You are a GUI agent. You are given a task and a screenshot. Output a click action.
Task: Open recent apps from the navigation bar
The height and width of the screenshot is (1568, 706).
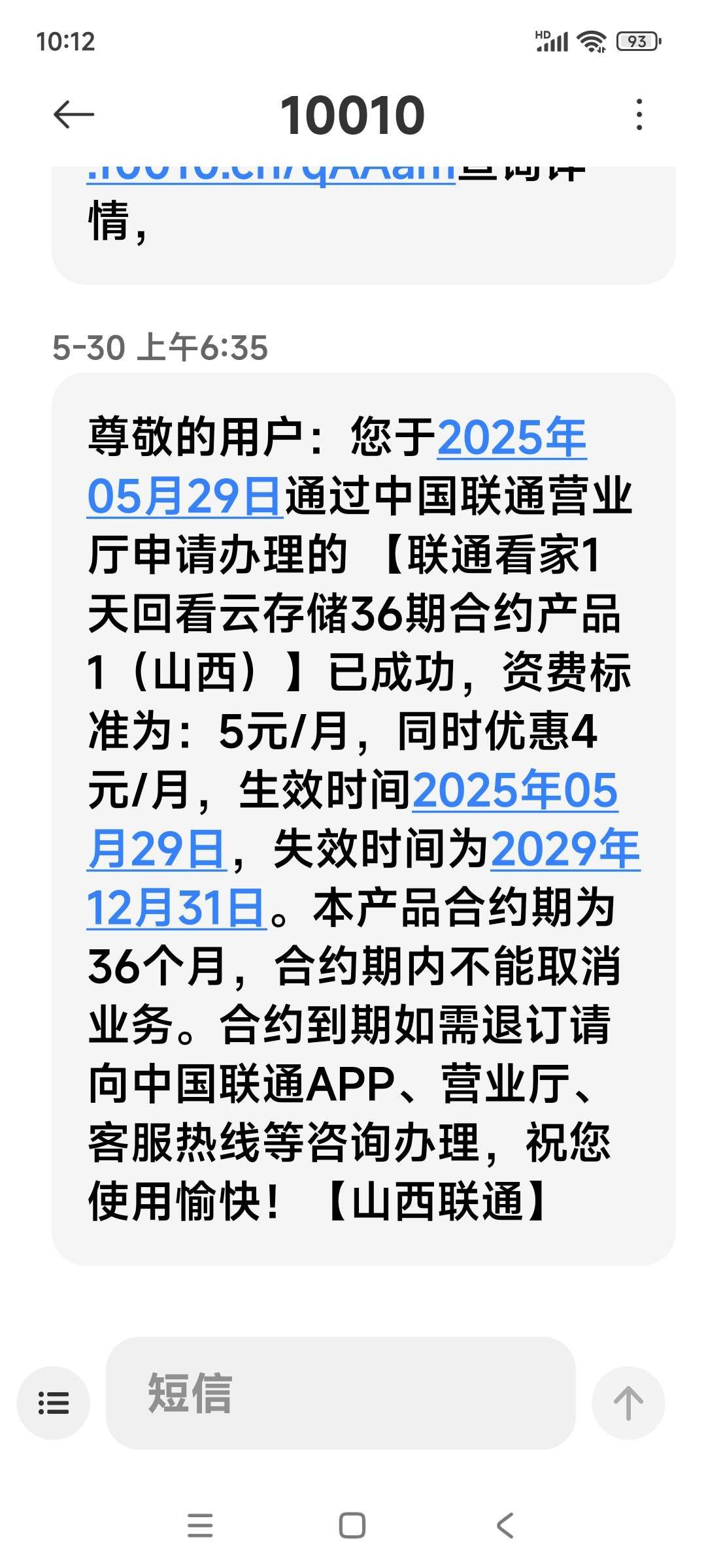(x=200, y=1526)
